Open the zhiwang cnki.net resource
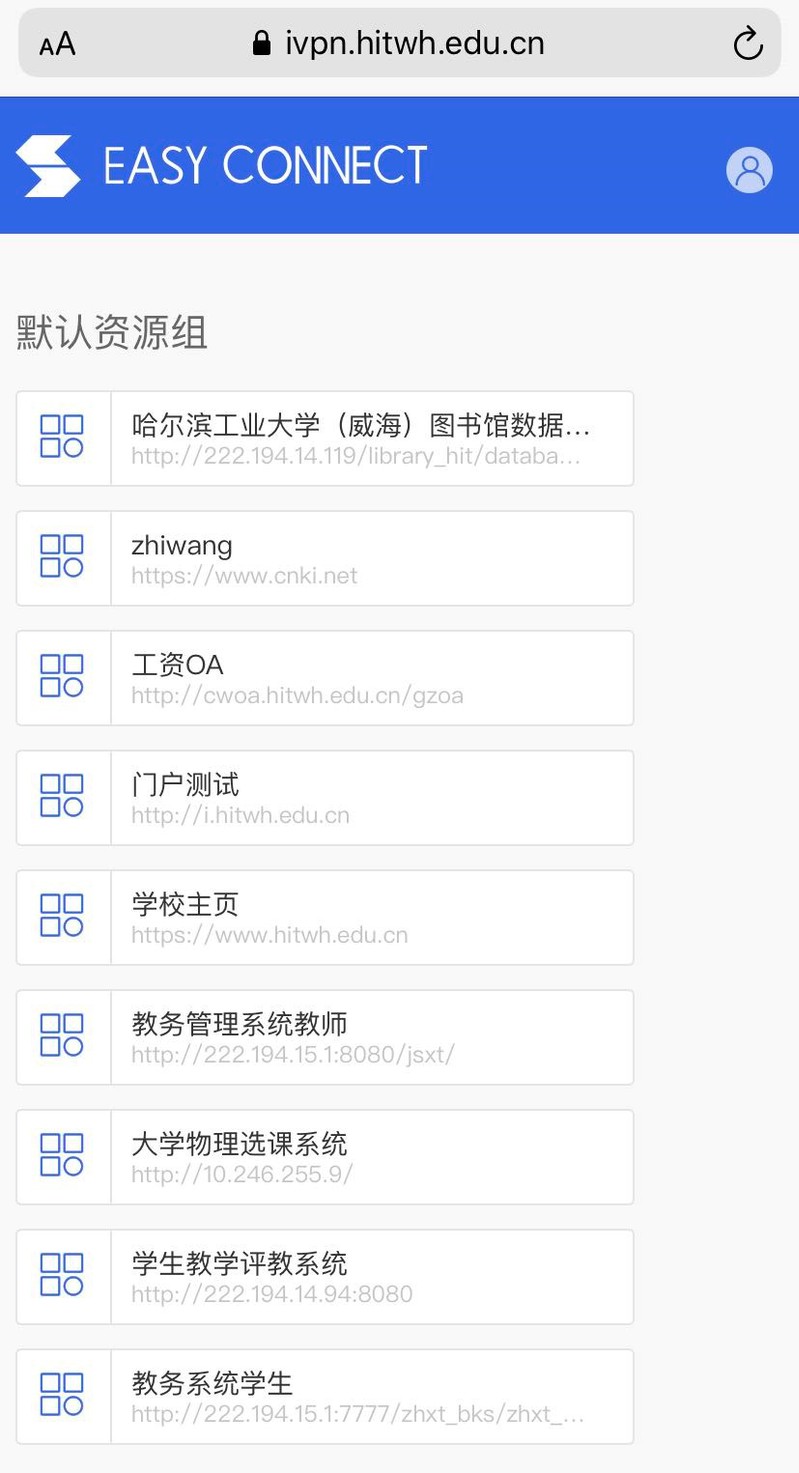This screenshot has width=799, height=1473. pos(325,558)
